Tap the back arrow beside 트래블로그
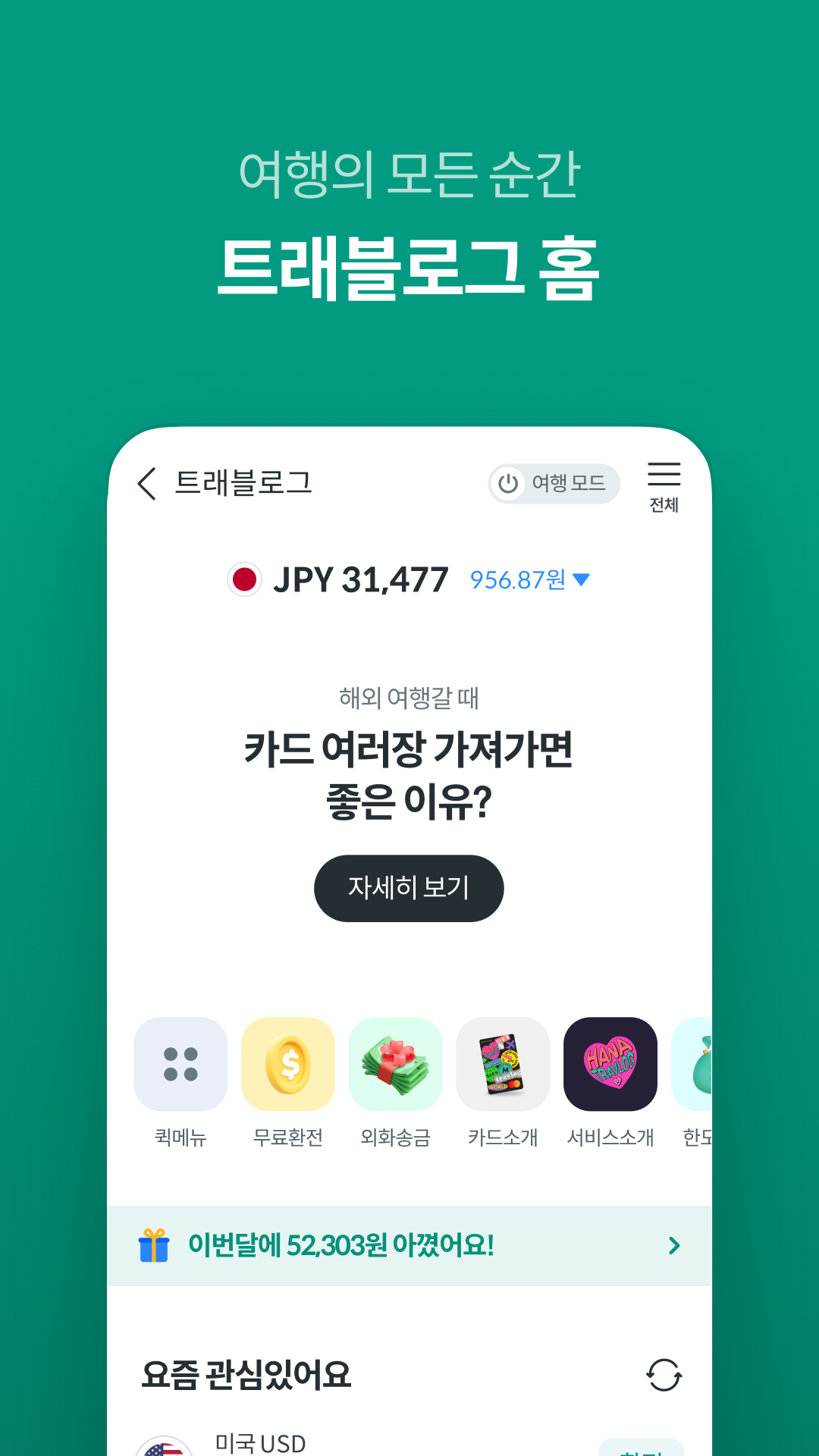The width and height of the screenshot is (819, 1456). (x=146, y=483)
